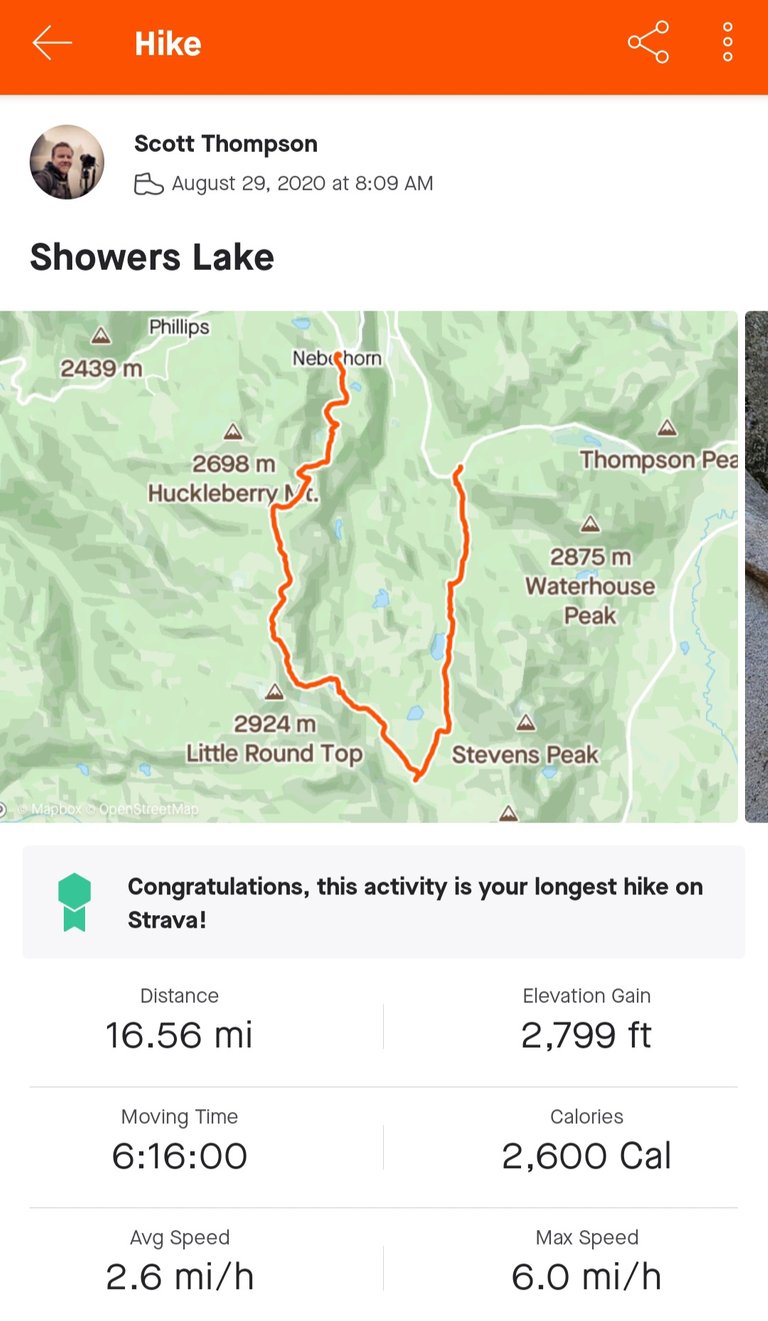Open Scott Thompson's profile photo
Image resolution: width=768 pixels, height=1321 pixels.
[x=67, y=162]
